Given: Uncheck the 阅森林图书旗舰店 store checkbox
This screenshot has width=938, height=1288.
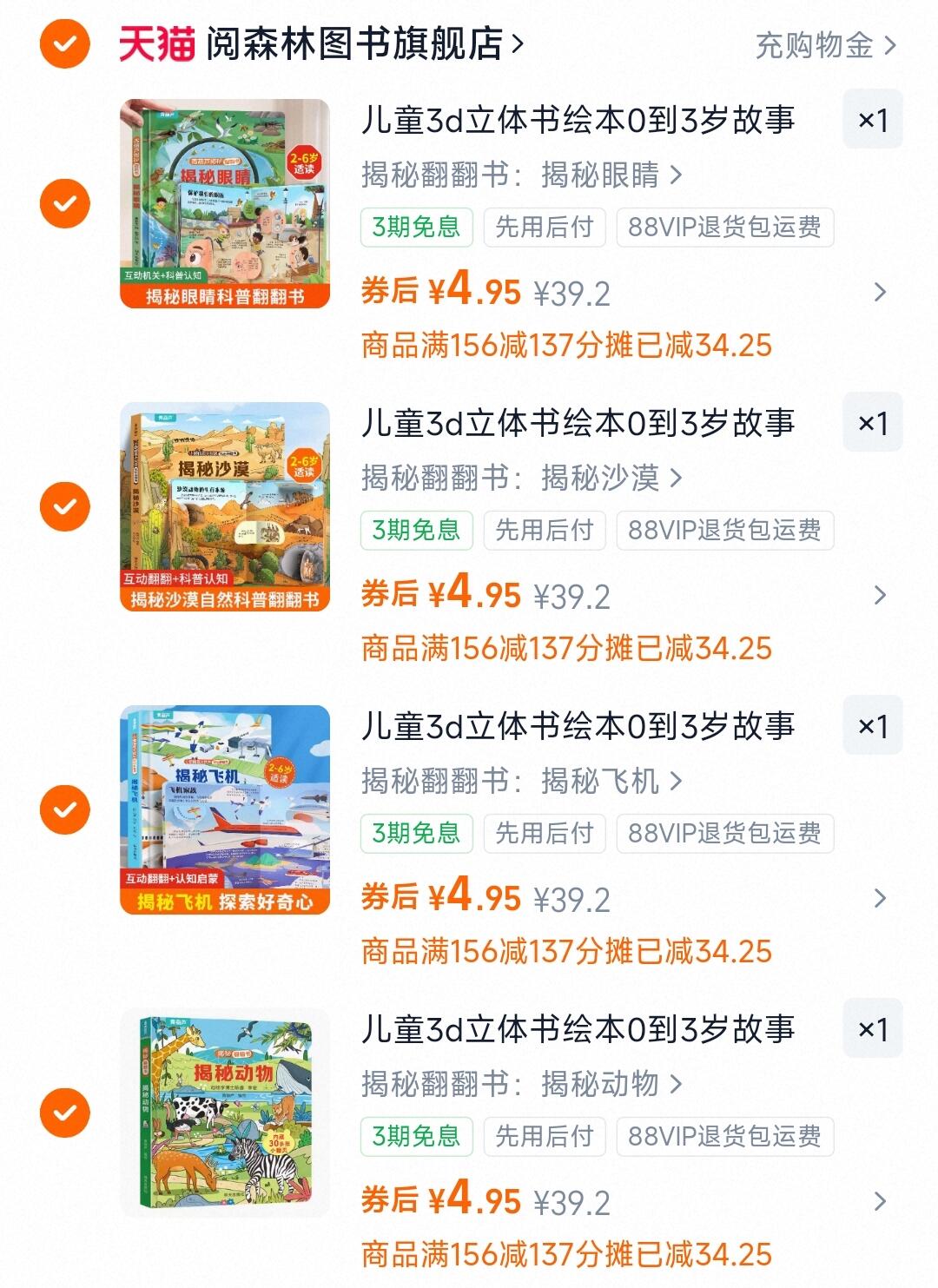Looking at the screenshot, I should click(64, 43).
